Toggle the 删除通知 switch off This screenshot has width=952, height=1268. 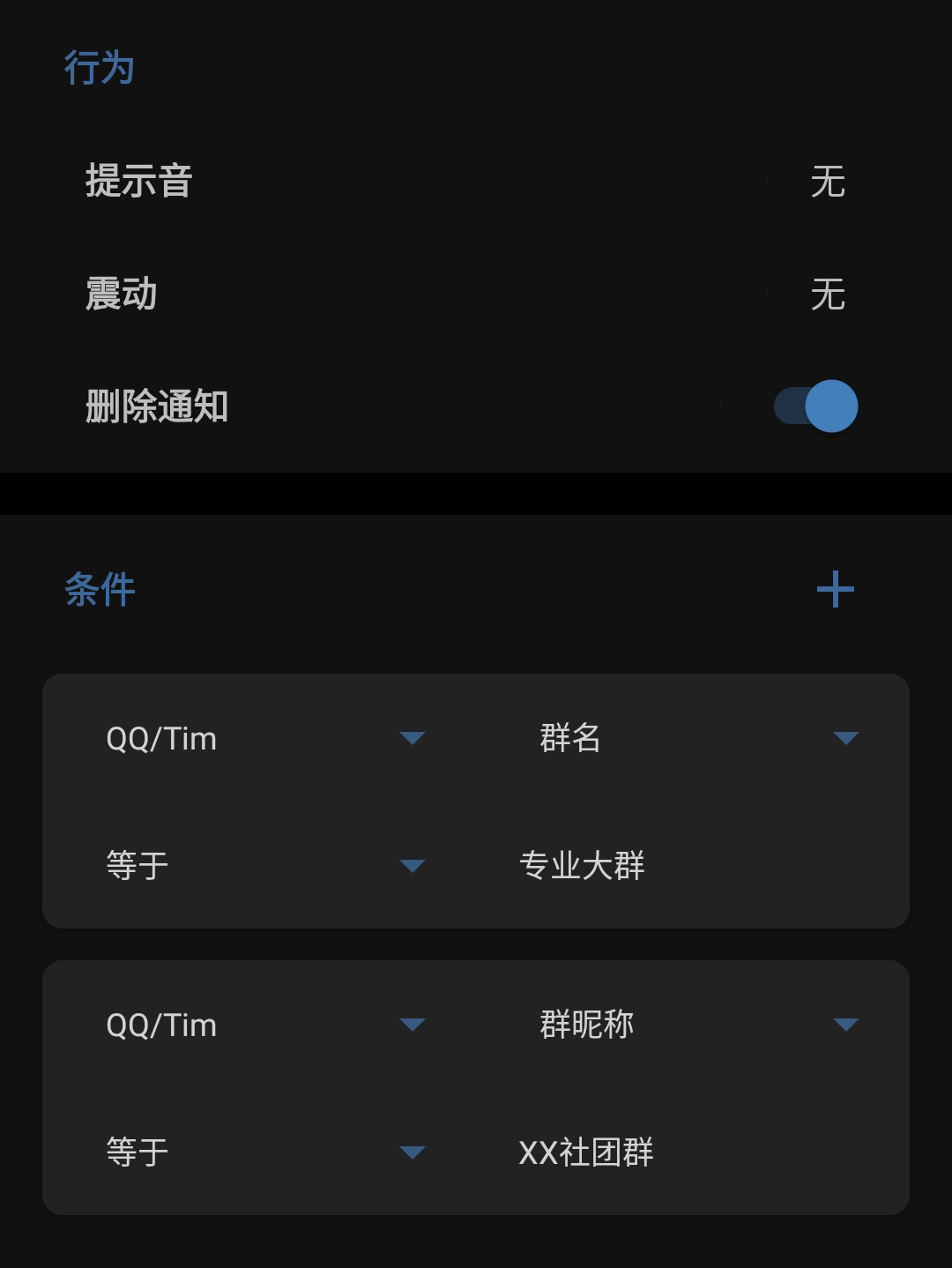[x=816, y=407]
